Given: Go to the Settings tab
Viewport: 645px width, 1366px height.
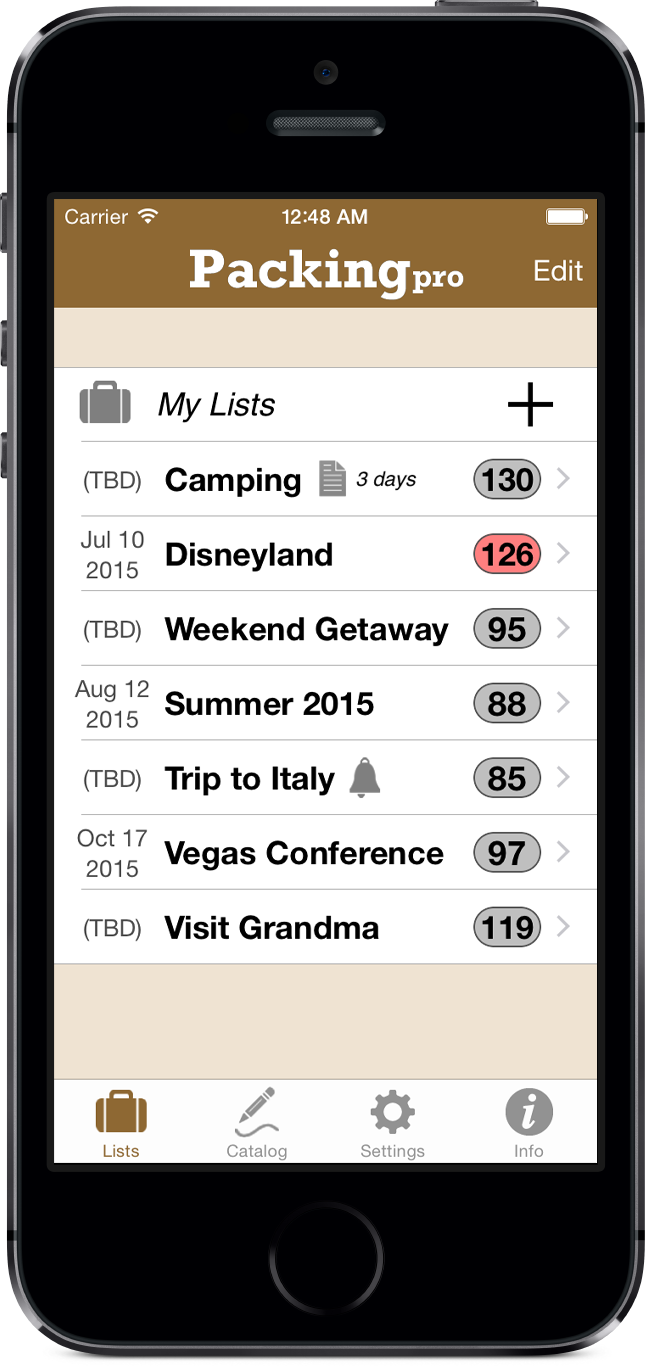Looking at the screenshot, I should (x=392, y=1124).
